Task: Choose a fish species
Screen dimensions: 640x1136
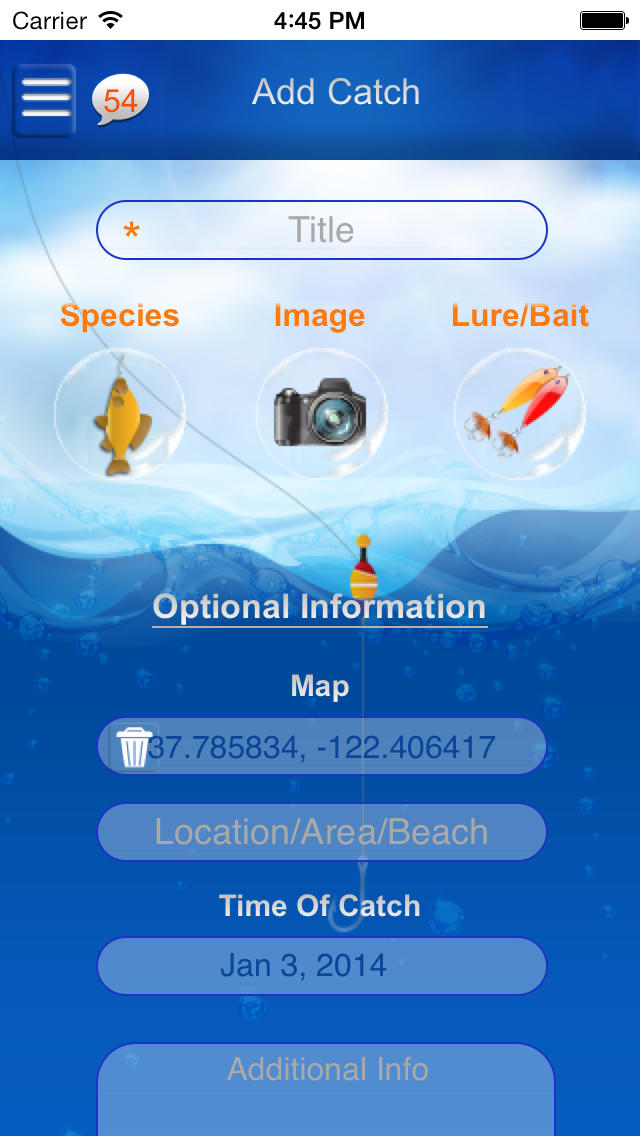Action: tap(120, 414)
